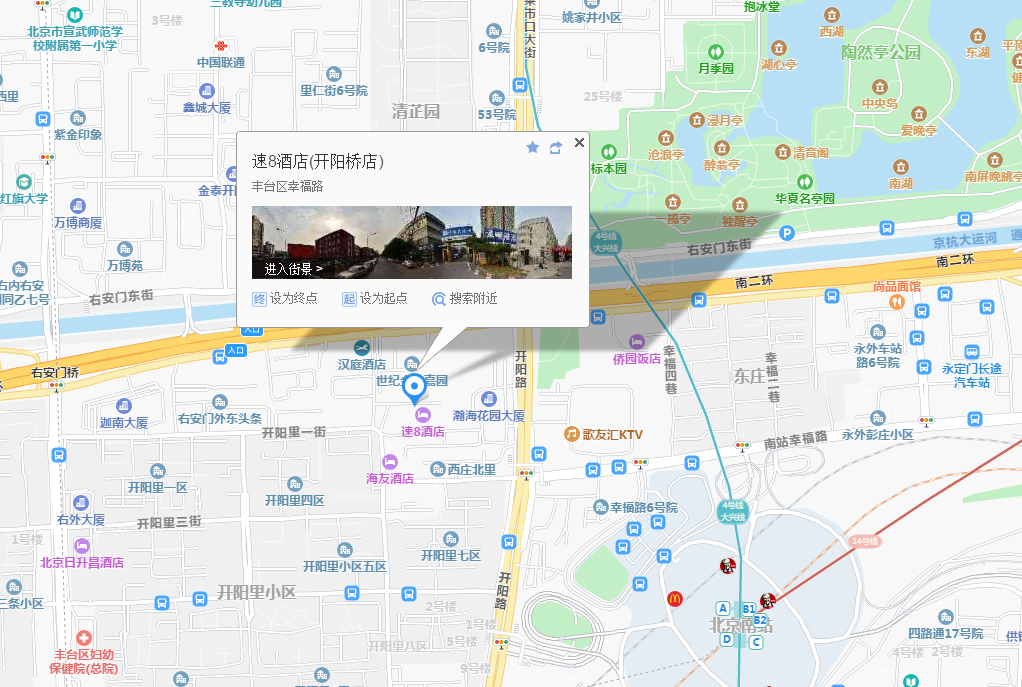Screen dimensions: 1022x687
Task: Open 中国联通 marker on map
Action: [220, 46]
